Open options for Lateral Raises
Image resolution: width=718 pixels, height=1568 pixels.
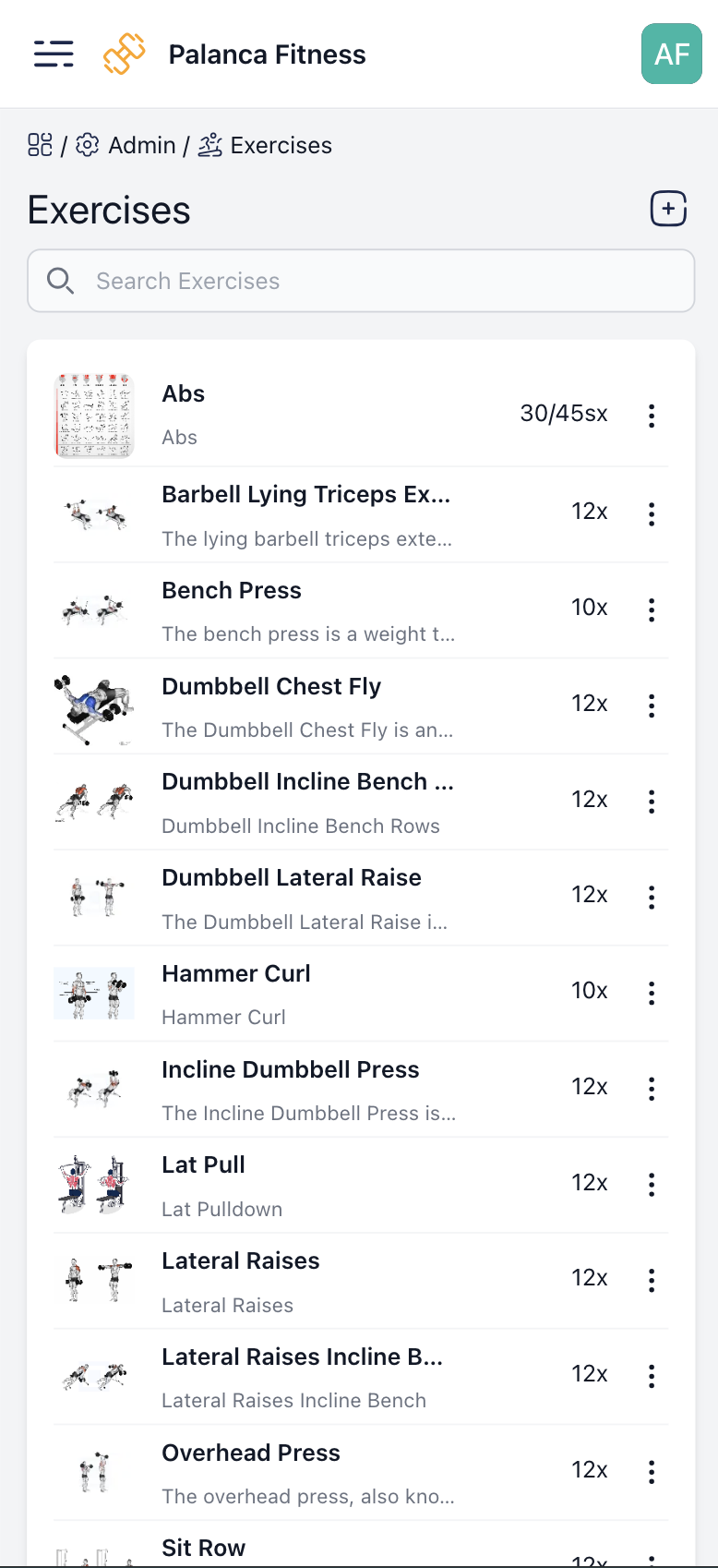[x=652, y=1280]
